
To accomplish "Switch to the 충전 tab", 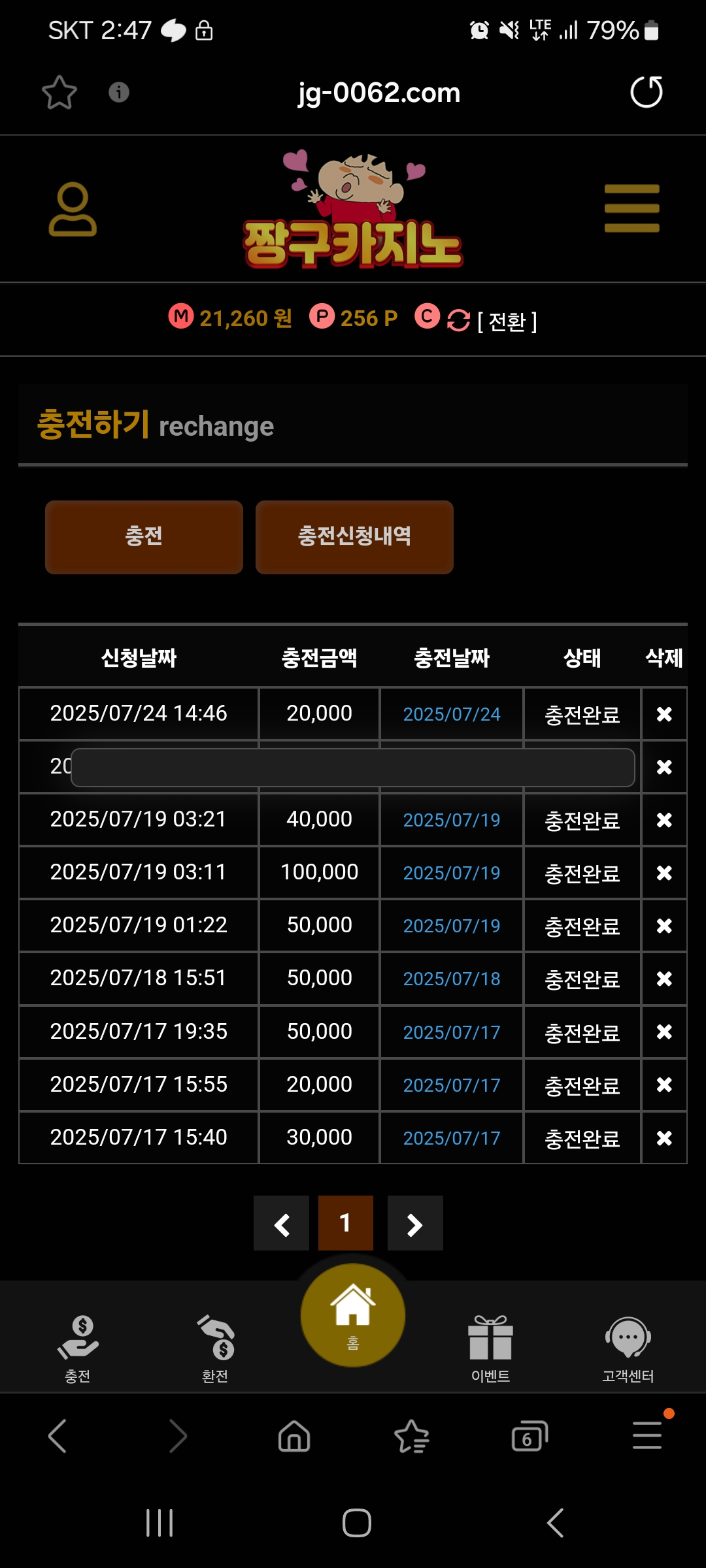I will (x=144, y=537).
